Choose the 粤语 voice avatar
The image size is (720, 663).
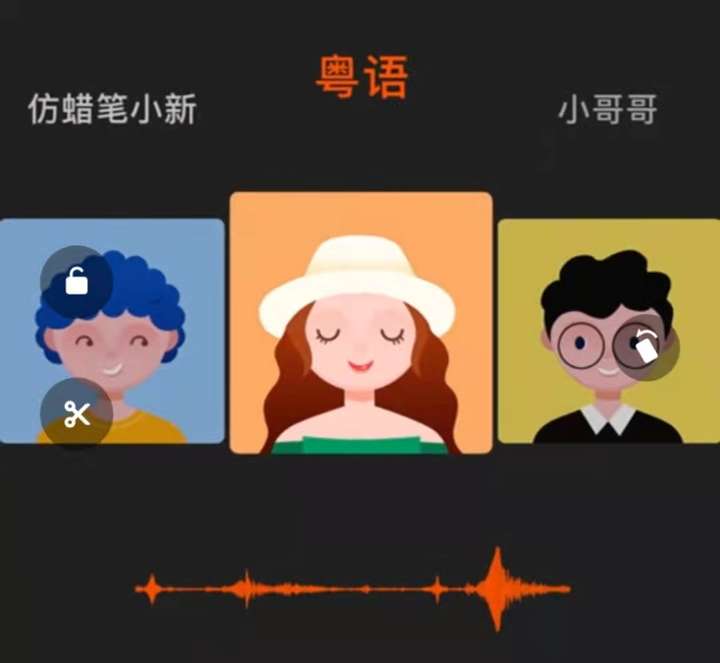click(x=361, y=323)
